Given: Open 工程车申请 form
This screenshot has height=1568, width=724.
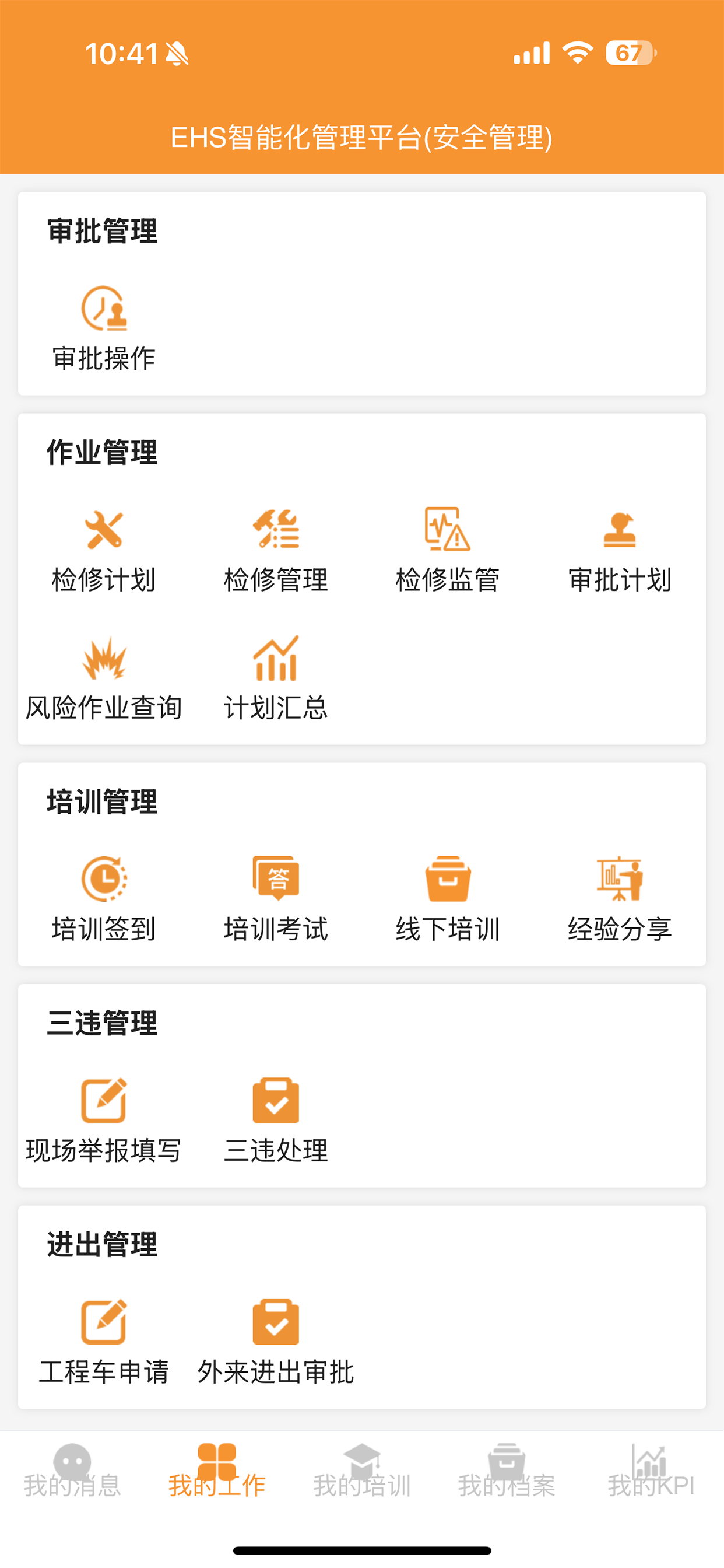Looking at the screenshot, I should point(104,1342).
